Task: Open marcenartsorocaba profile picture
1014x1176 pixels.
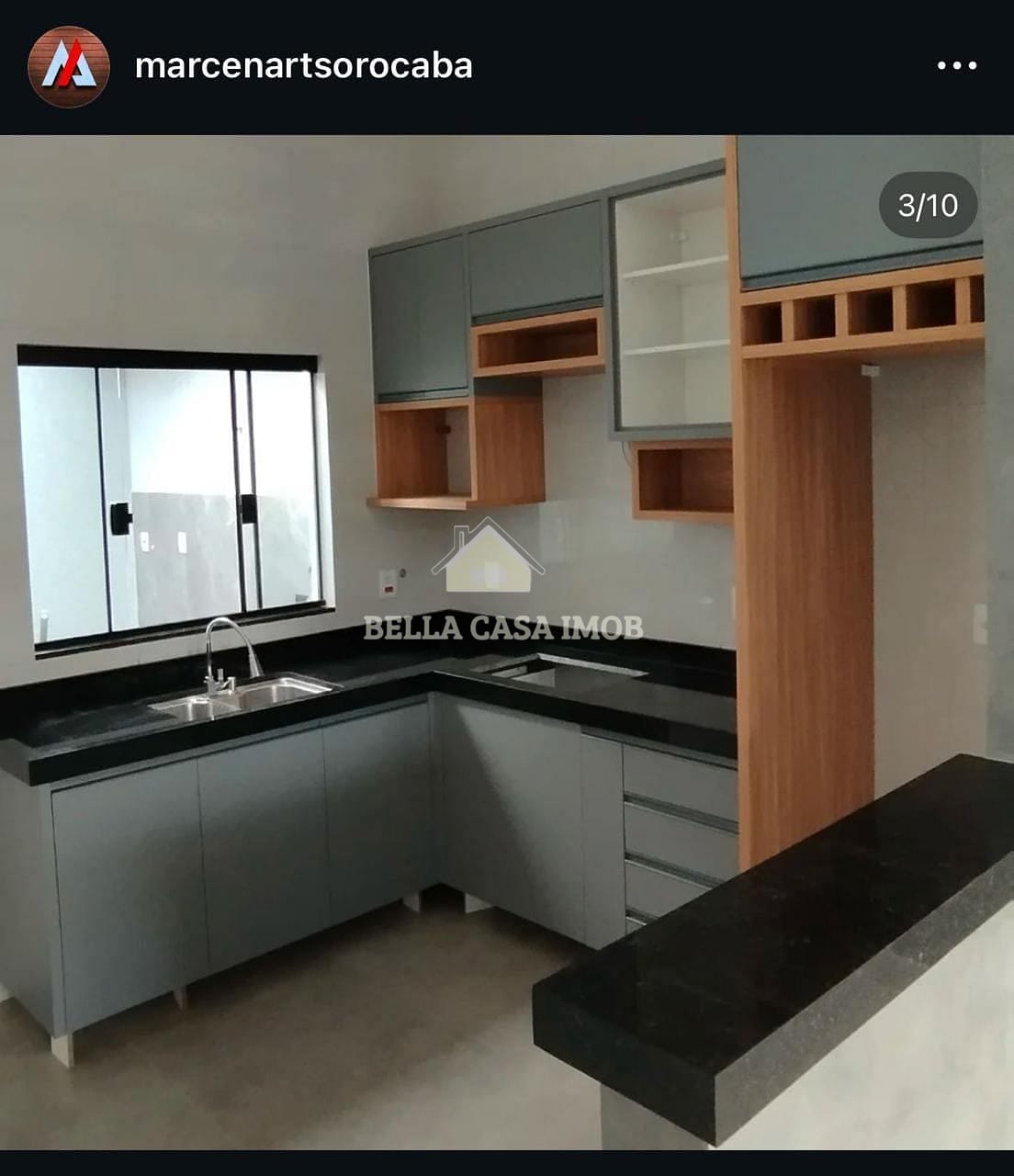Action: pyautogui.click(x=69, y=66)
